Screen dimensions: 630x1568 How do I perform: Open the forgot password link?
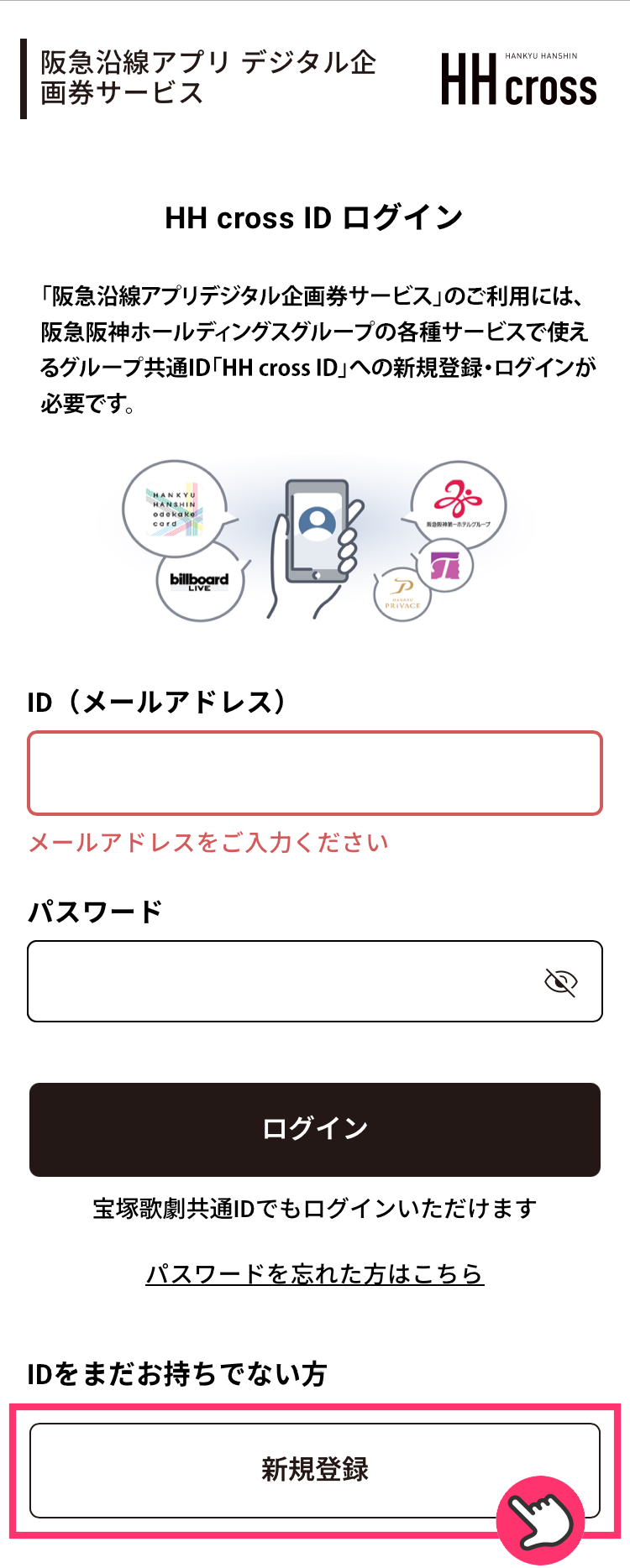click(315, 1274)
